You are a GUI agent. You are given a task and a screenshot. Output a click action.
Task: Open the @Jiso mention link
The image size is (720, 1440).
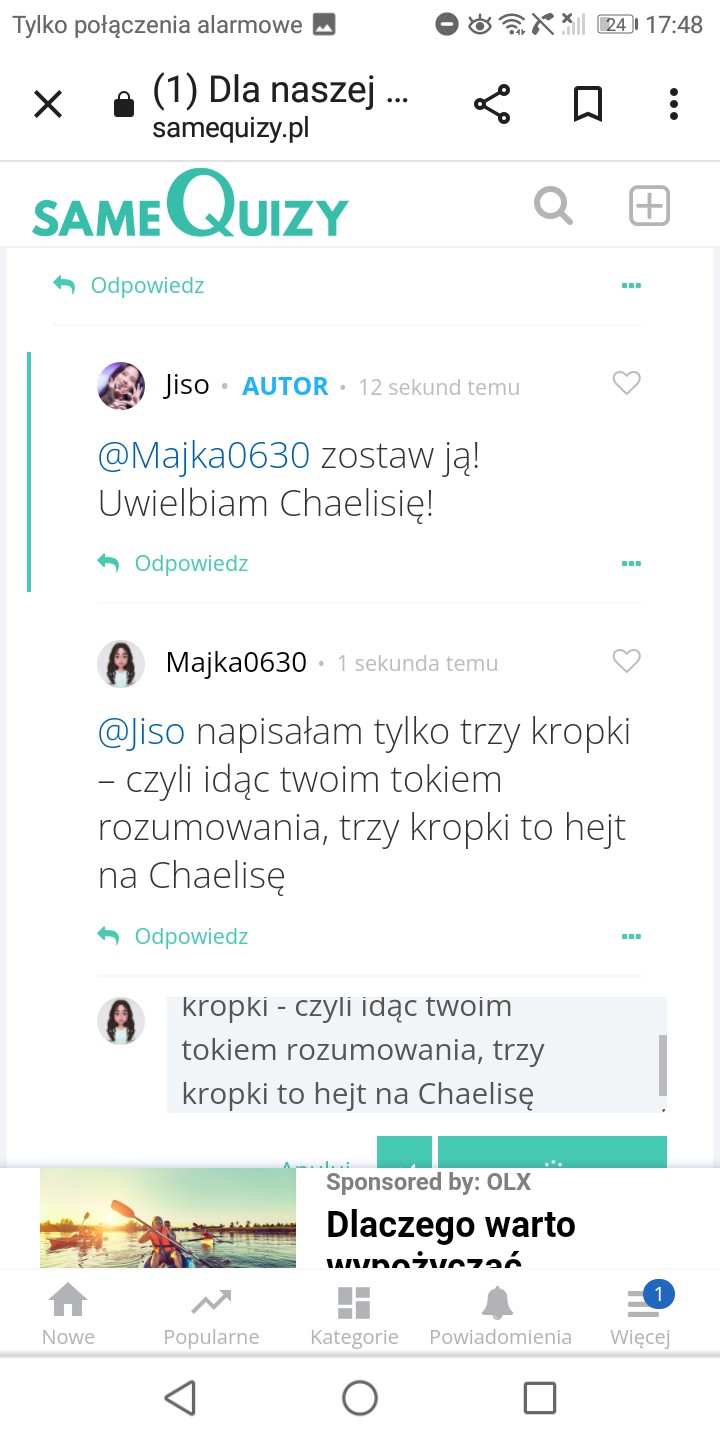[142, 732]
